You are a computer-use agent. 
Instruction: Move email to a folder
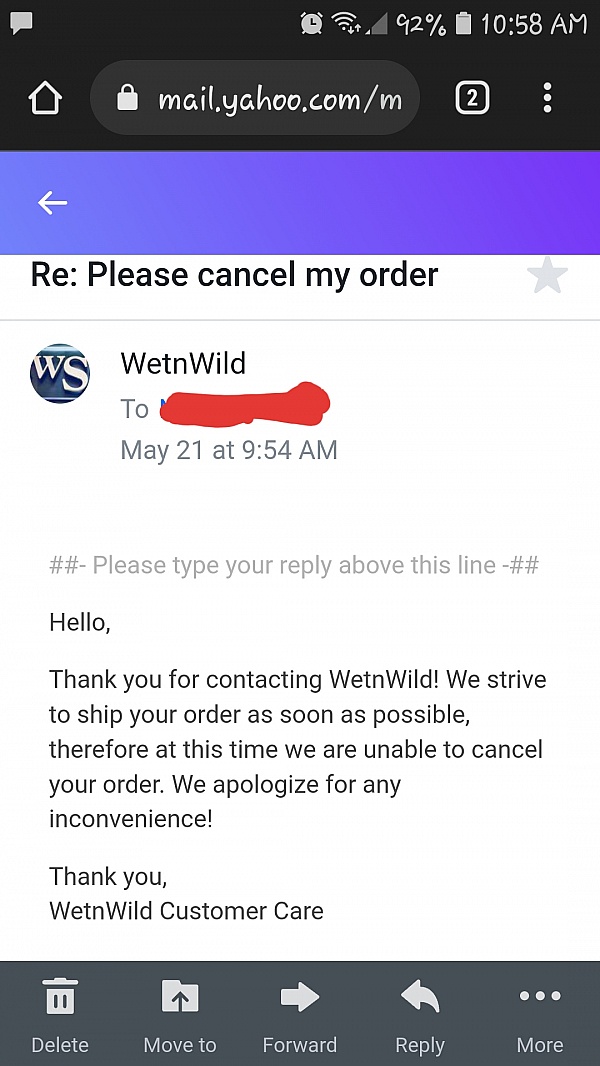pos(180,1015)
